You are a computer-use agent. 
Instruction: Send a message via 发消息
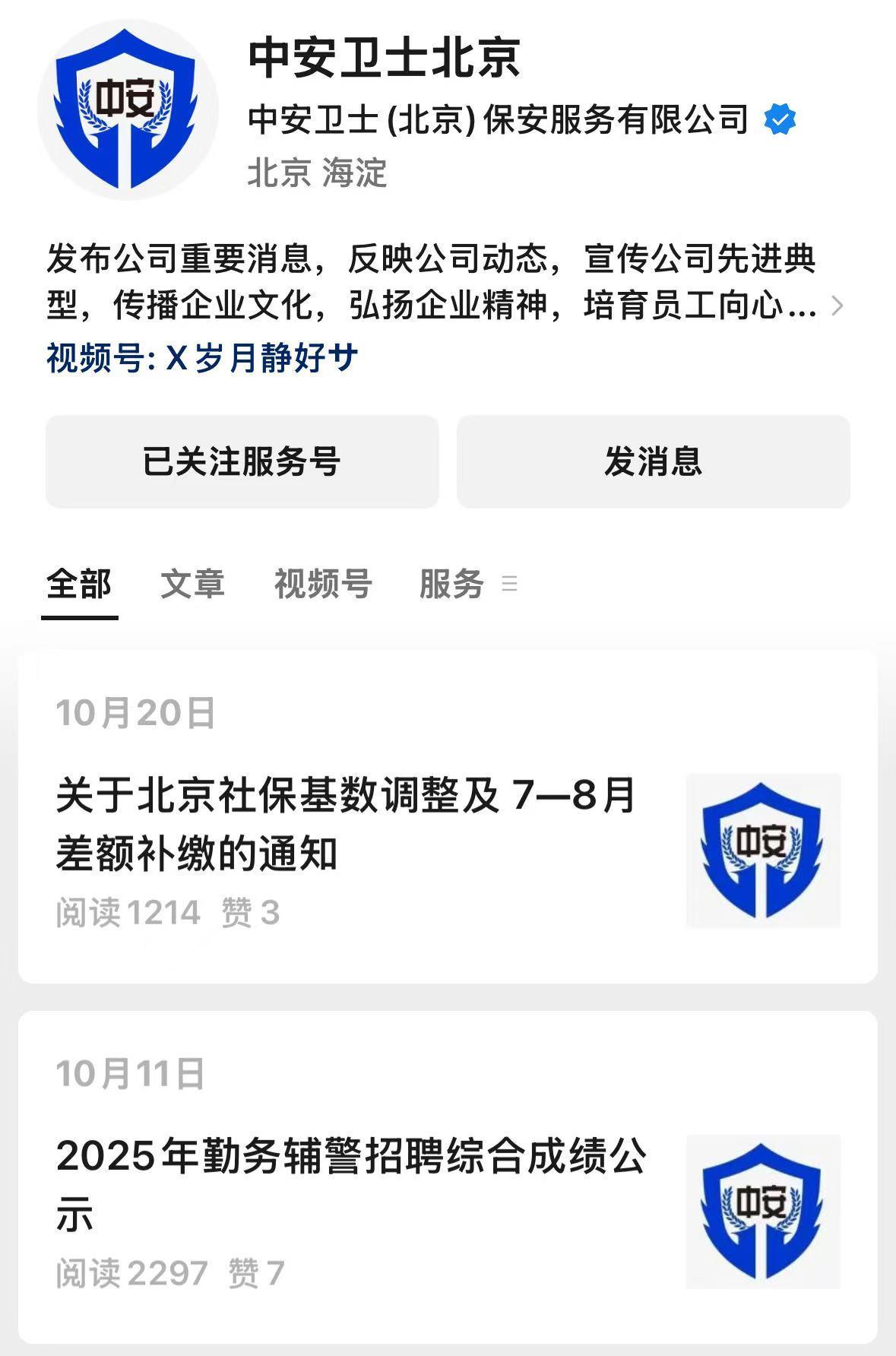[653, 461]
